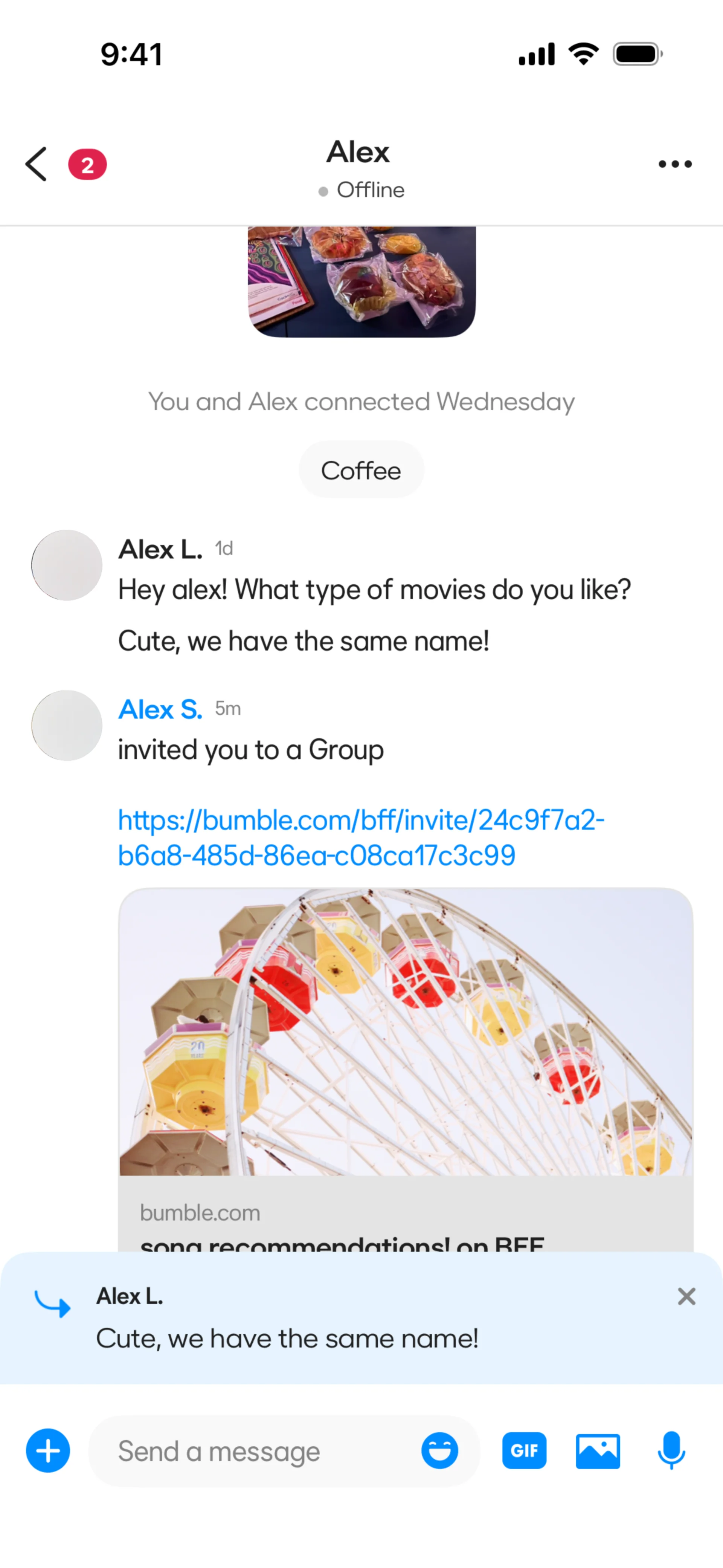Attach a photo from gallery

598,1450
